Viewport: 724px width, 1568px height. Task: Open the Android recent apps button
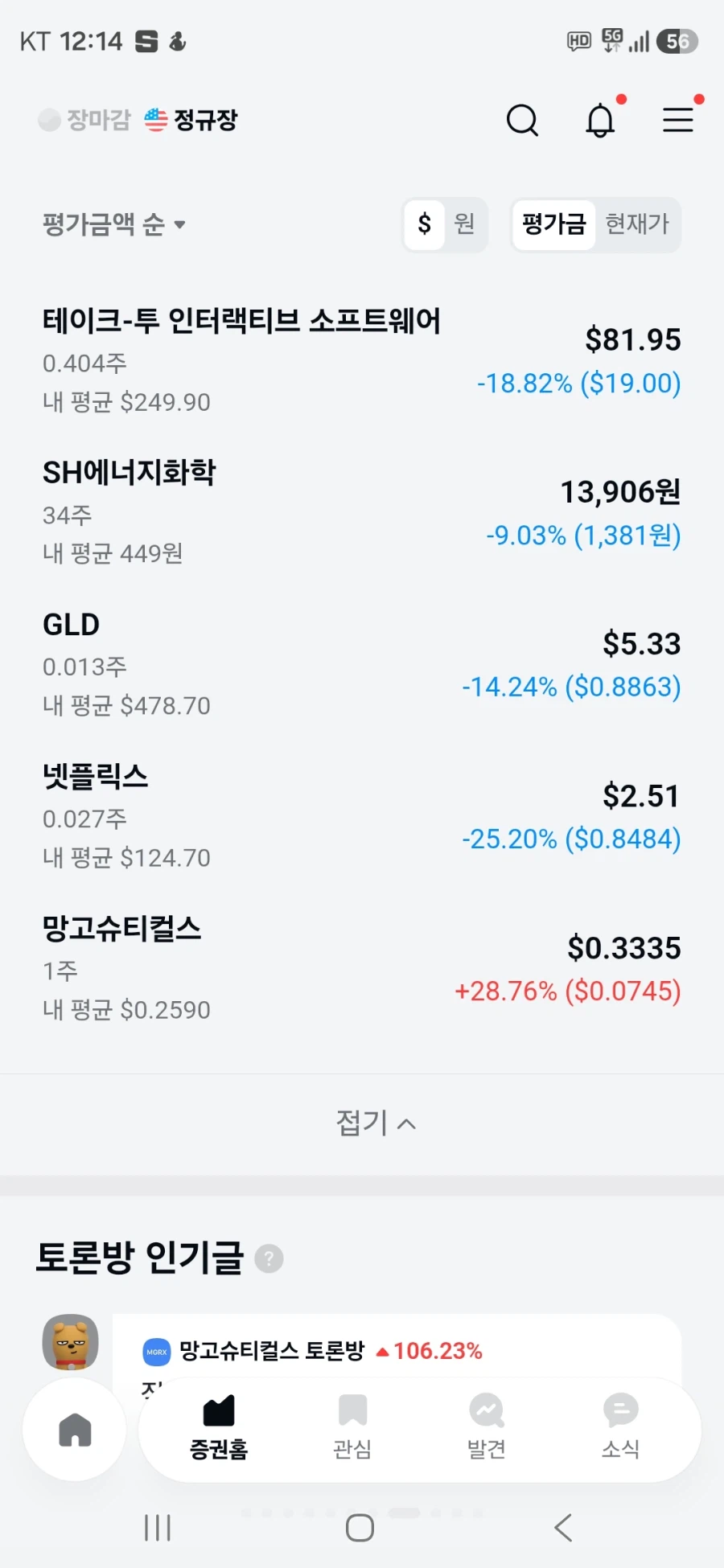(158, 1527)
